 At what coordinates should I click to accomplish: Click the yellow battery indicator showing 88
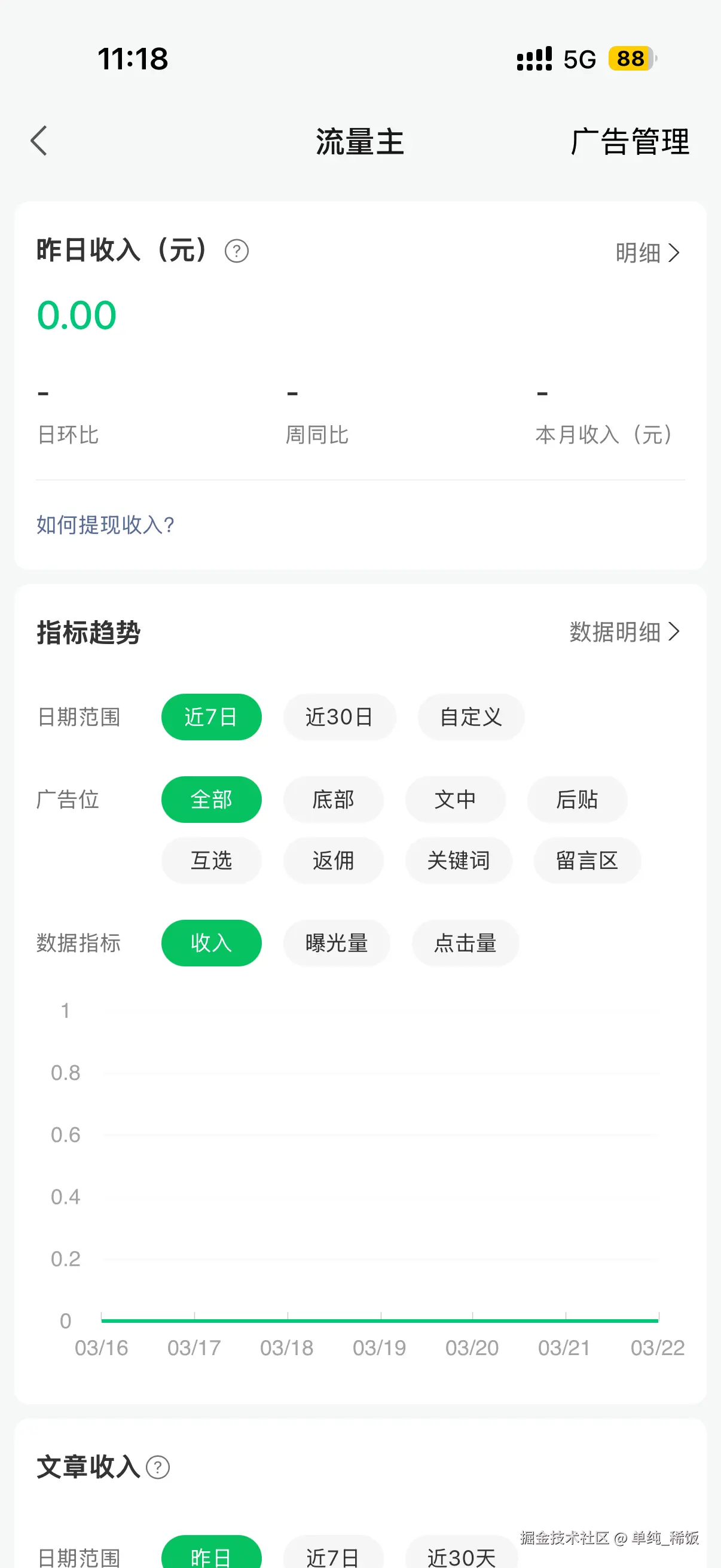[630, 58]
